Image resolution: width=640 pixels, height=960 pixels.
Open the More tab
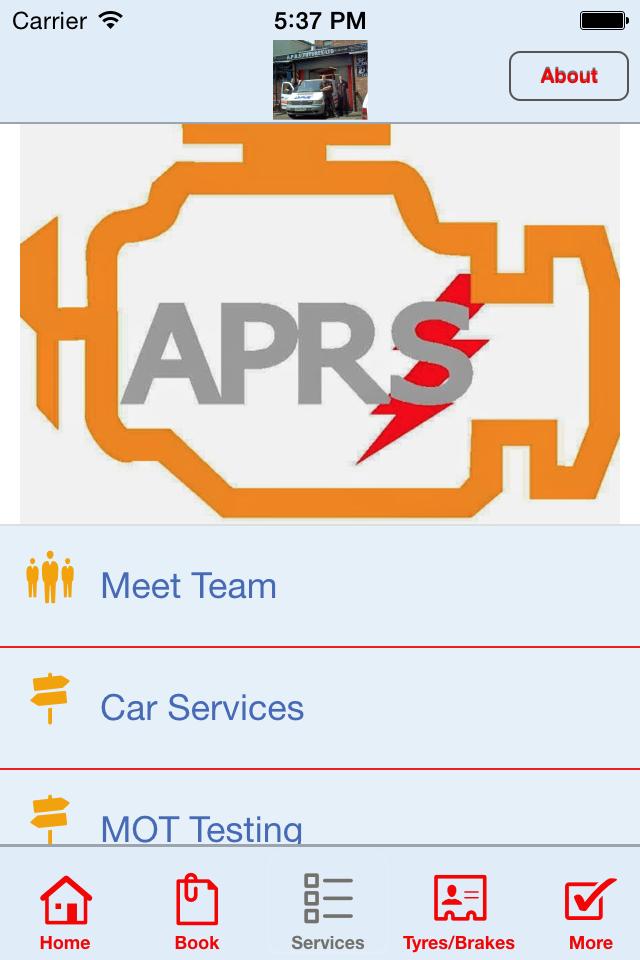[x=590, y=910]
